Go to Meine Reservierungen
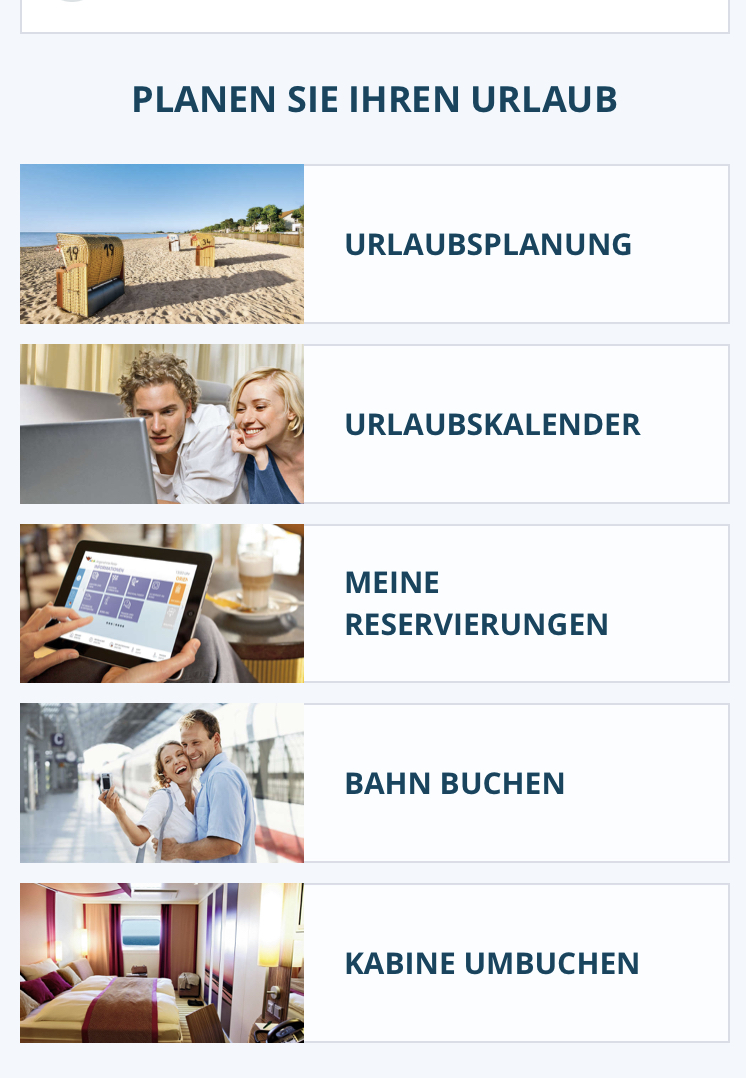 point(476,604)
